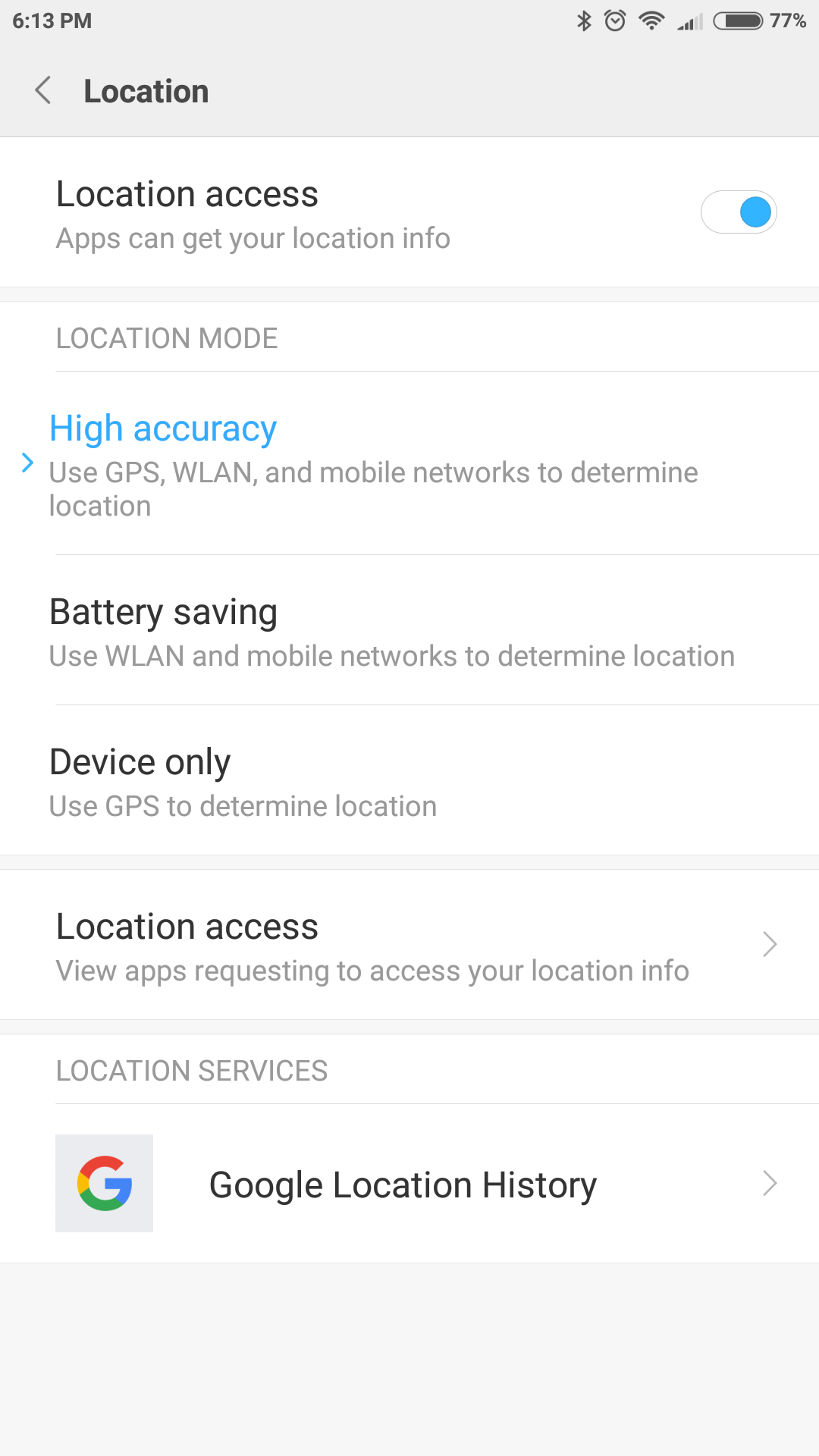Switch to Device only mode
819x1456 pixels.
coord(409,780)
